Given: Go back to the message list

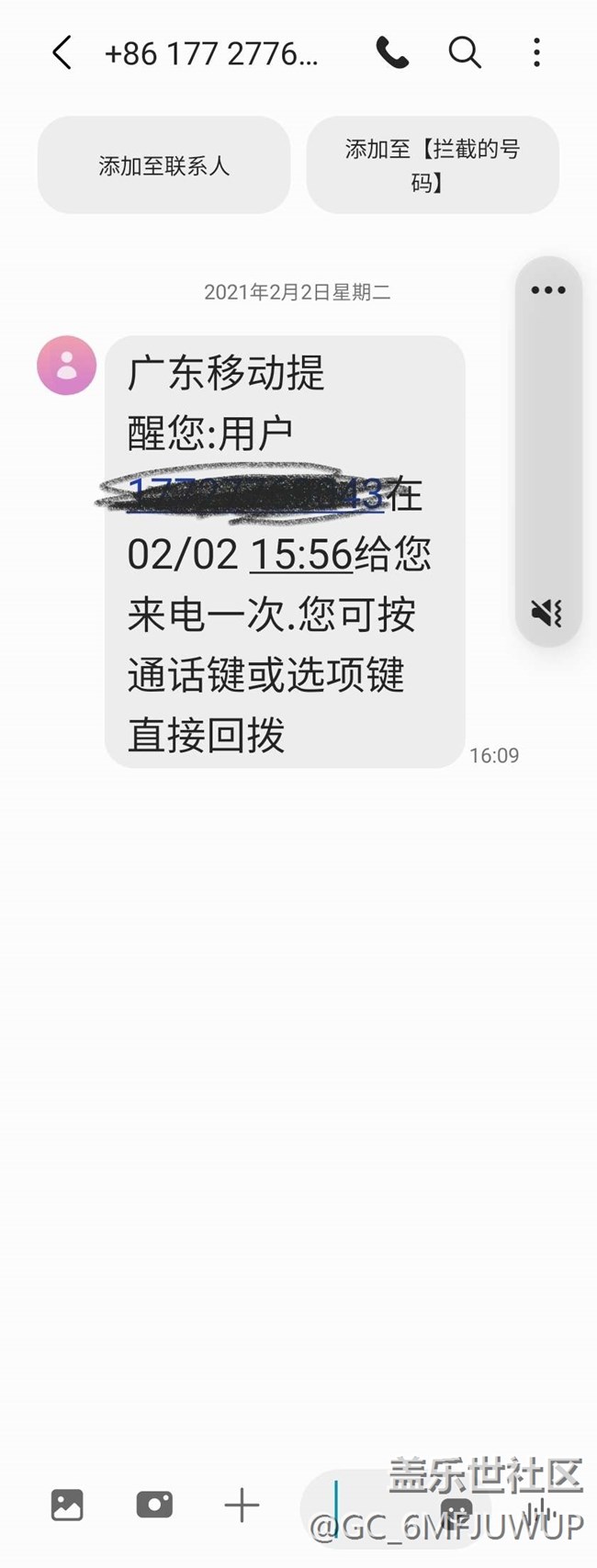Looking at the screenshot, I should [x=62, y=53].
